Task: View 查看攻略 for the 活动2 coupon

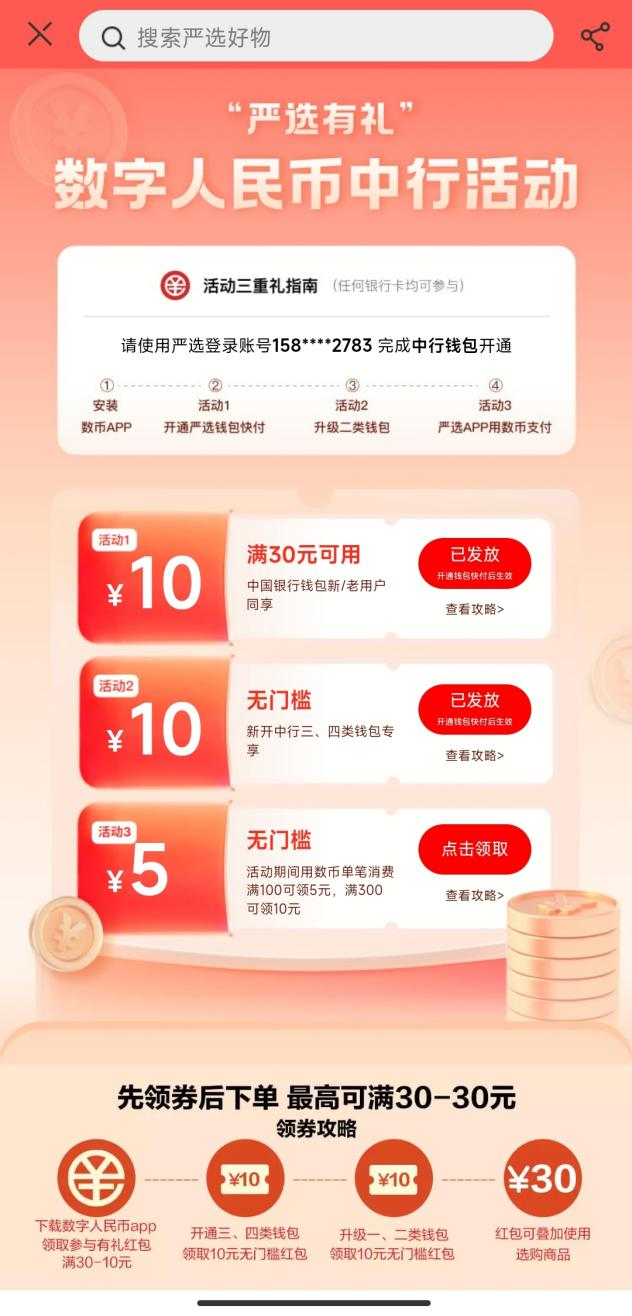Action: tap(475, 755)
